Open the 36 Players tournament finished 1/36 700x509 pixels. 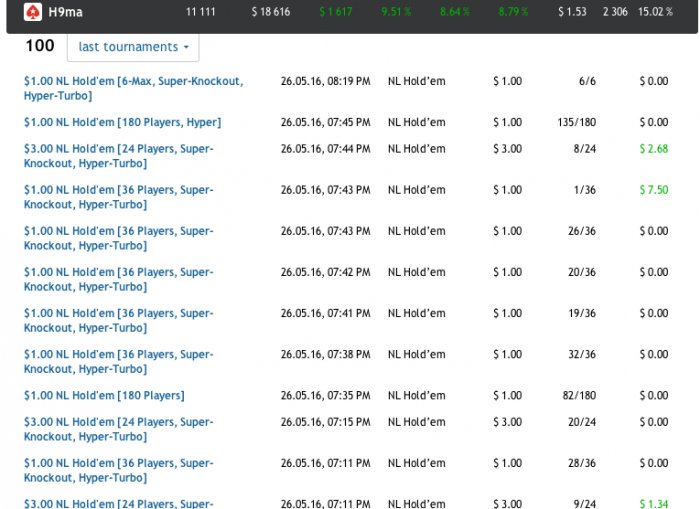[118, 189]
